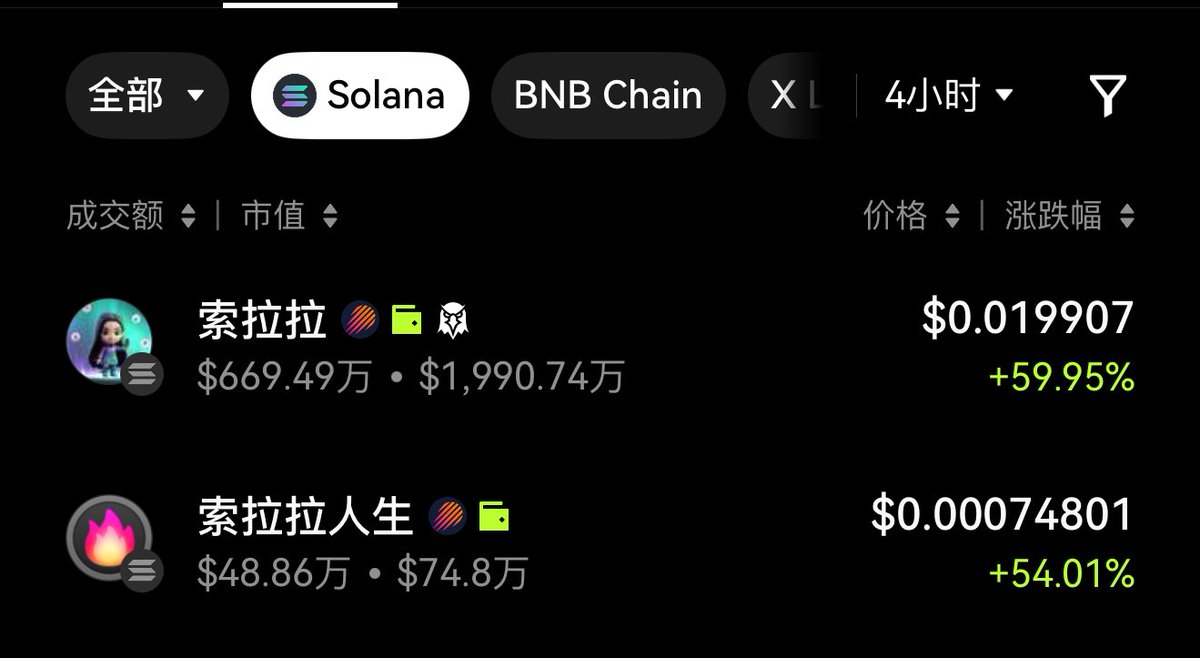Image resolution: width=1200 pixels, height=658 pixels.
Task: Sort tokens by 涨跌幅
Action: coord(1069,215)
